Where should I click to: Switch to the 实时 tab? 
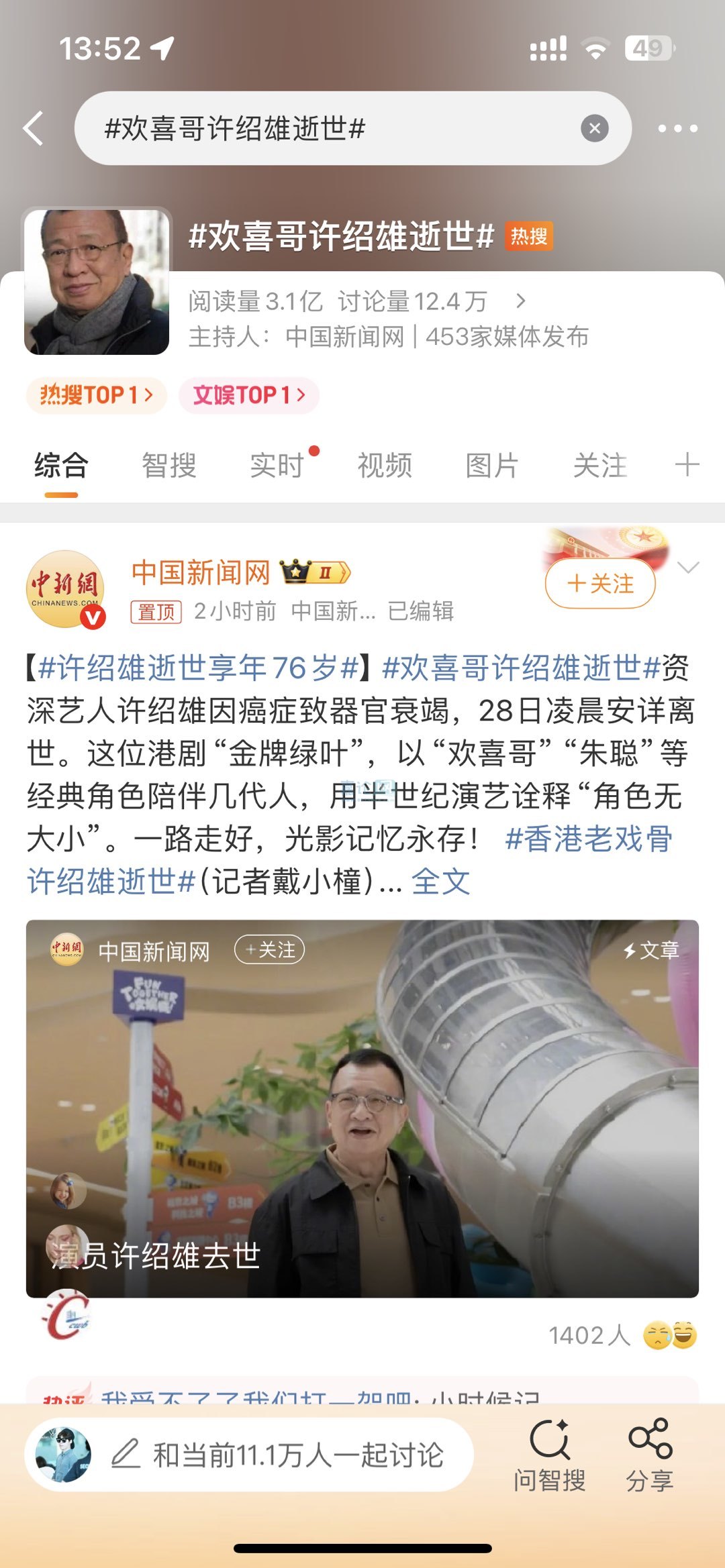coord(277,465)
